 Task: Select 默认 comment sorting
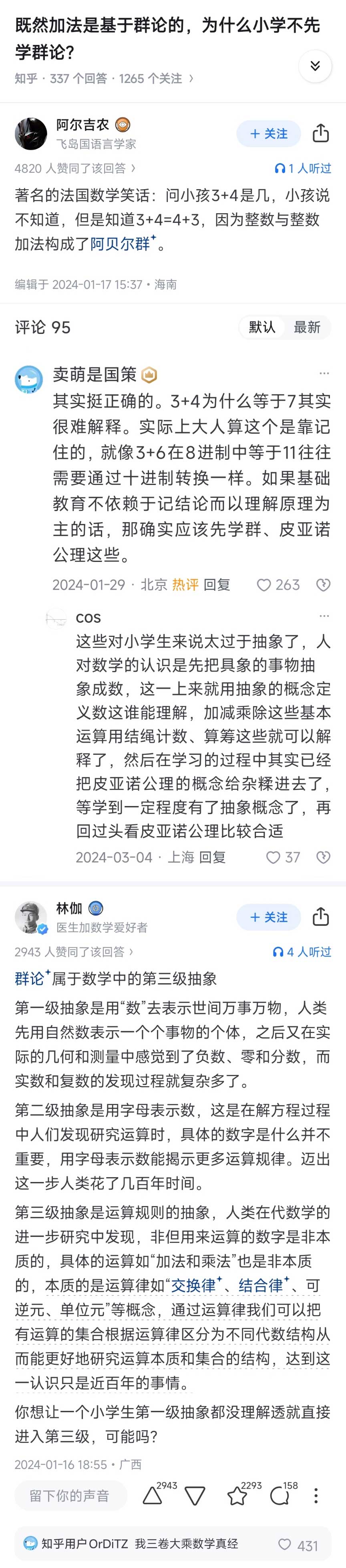coord(262,327)
